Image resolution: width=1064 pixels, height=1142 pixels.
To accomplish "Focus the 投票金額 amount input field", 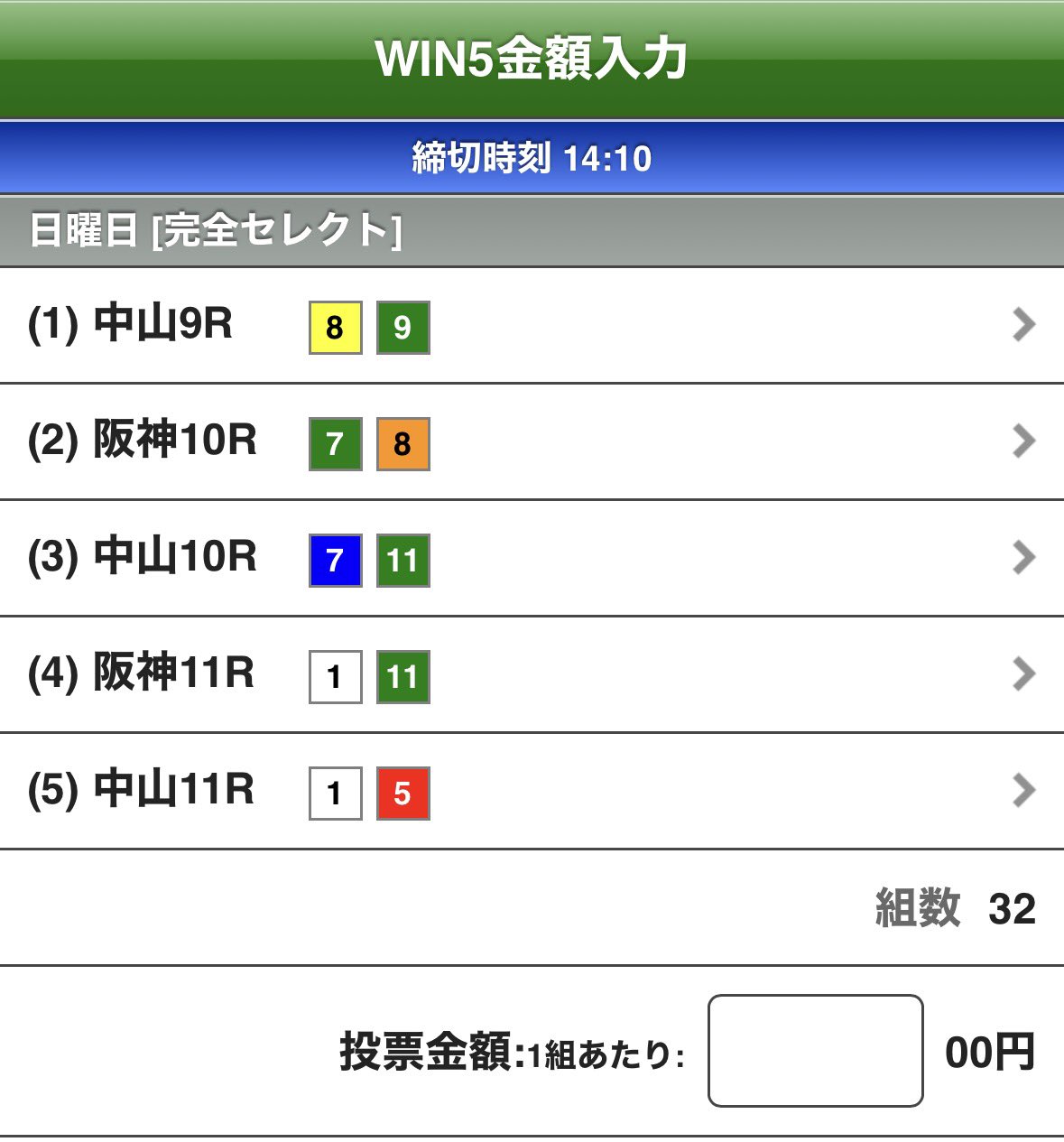I will pyautogui.click(x=815, y=1051).
